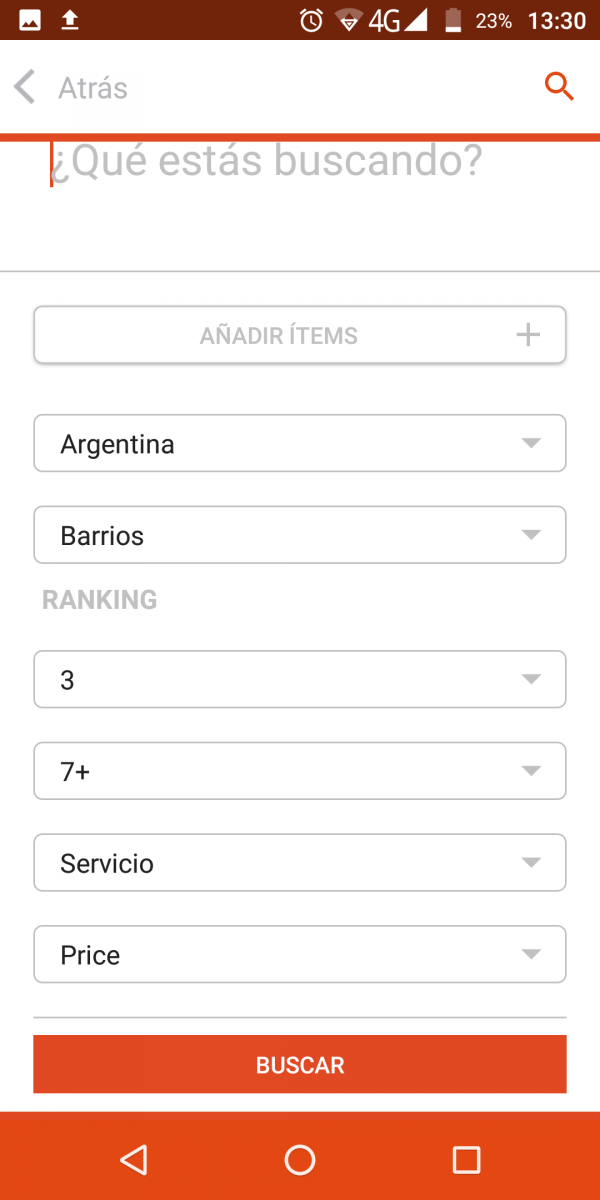Open the ranking dropdown showing 3
This screenshot has width=600, height=1200.
point(300,679)
